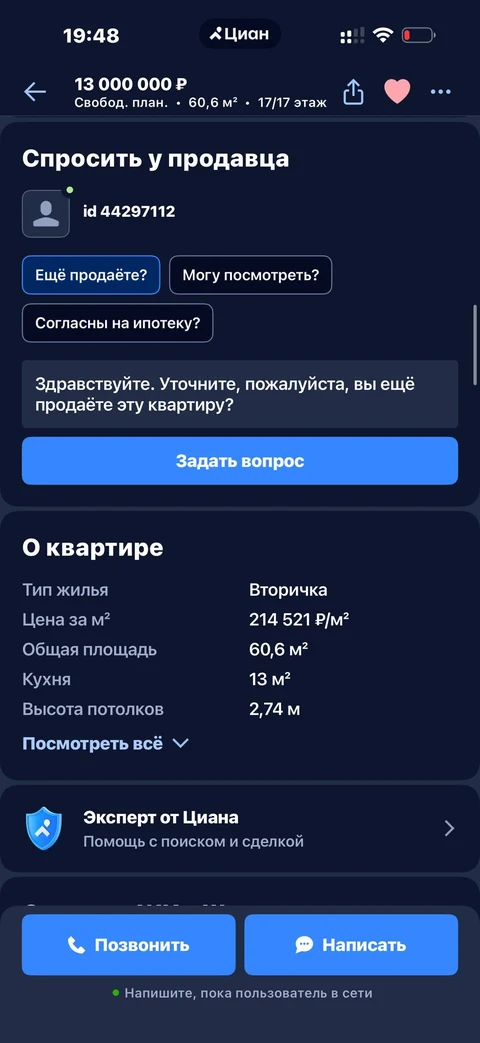Open 'Эксперт от Циана' help row
This screenshot has height=1043, width=480.
240,828
